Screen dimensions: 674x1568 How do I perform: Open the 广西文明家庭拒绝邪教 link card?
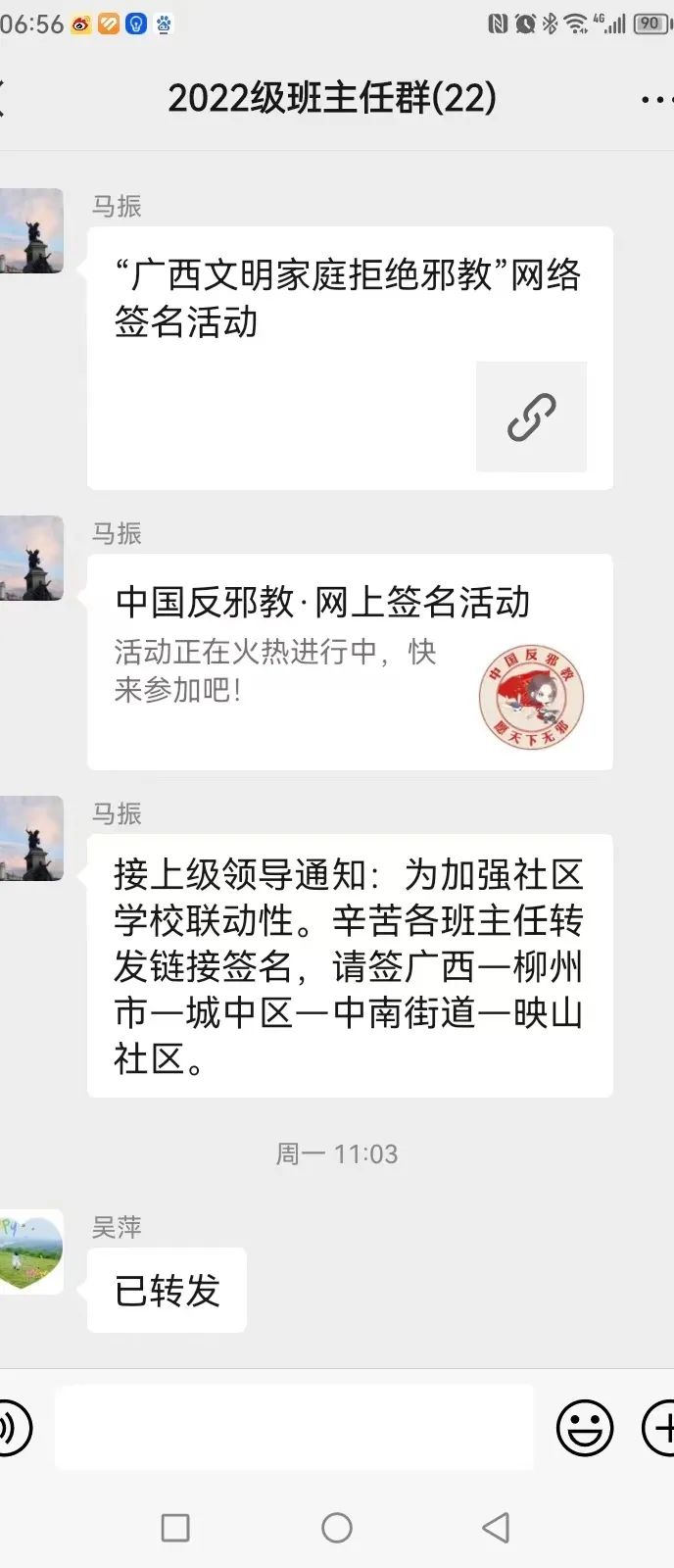(350, 358)
